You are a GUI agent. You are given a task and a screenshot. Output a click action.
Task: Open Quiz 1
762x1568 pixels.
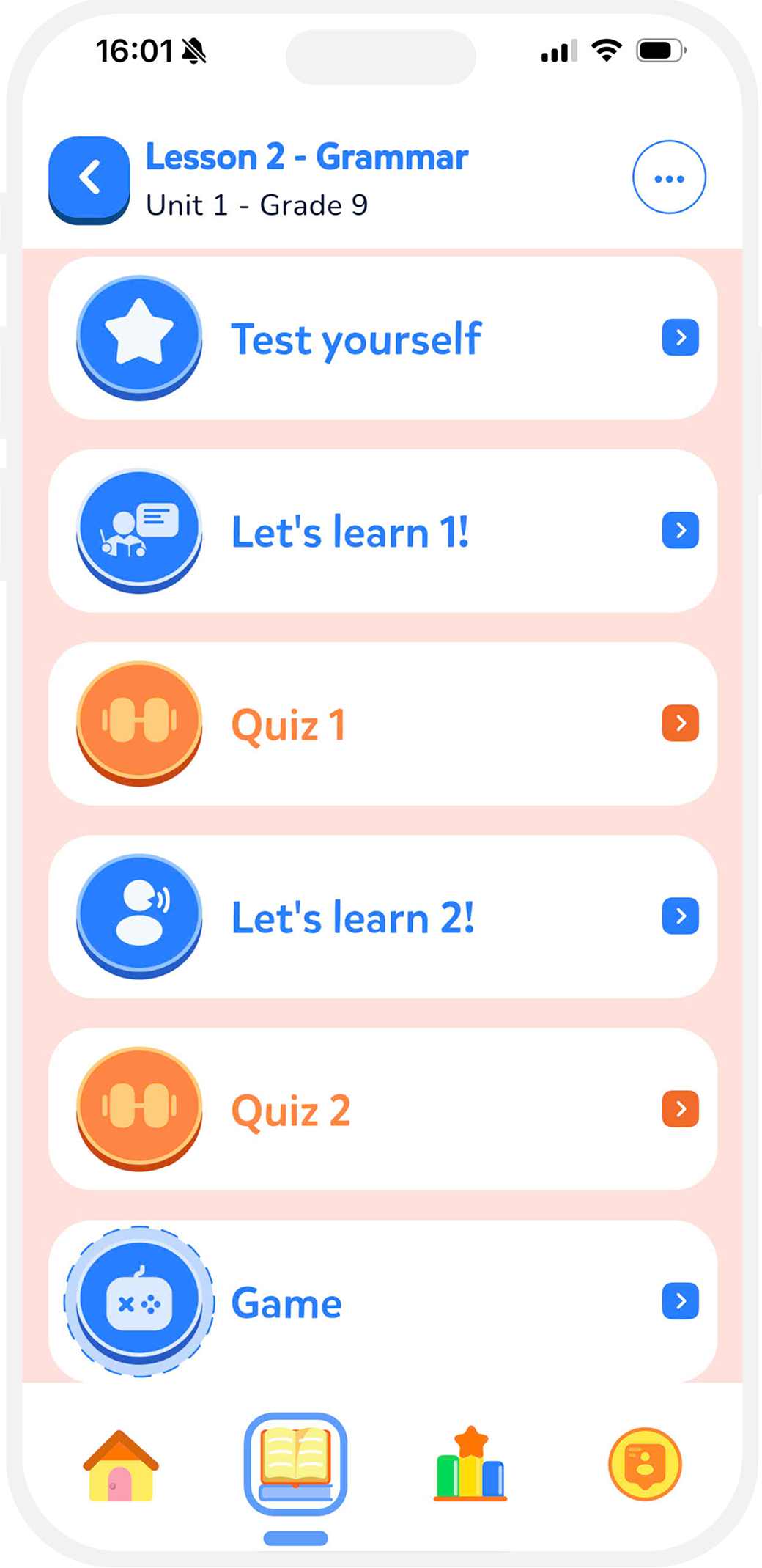coord(382,724)
